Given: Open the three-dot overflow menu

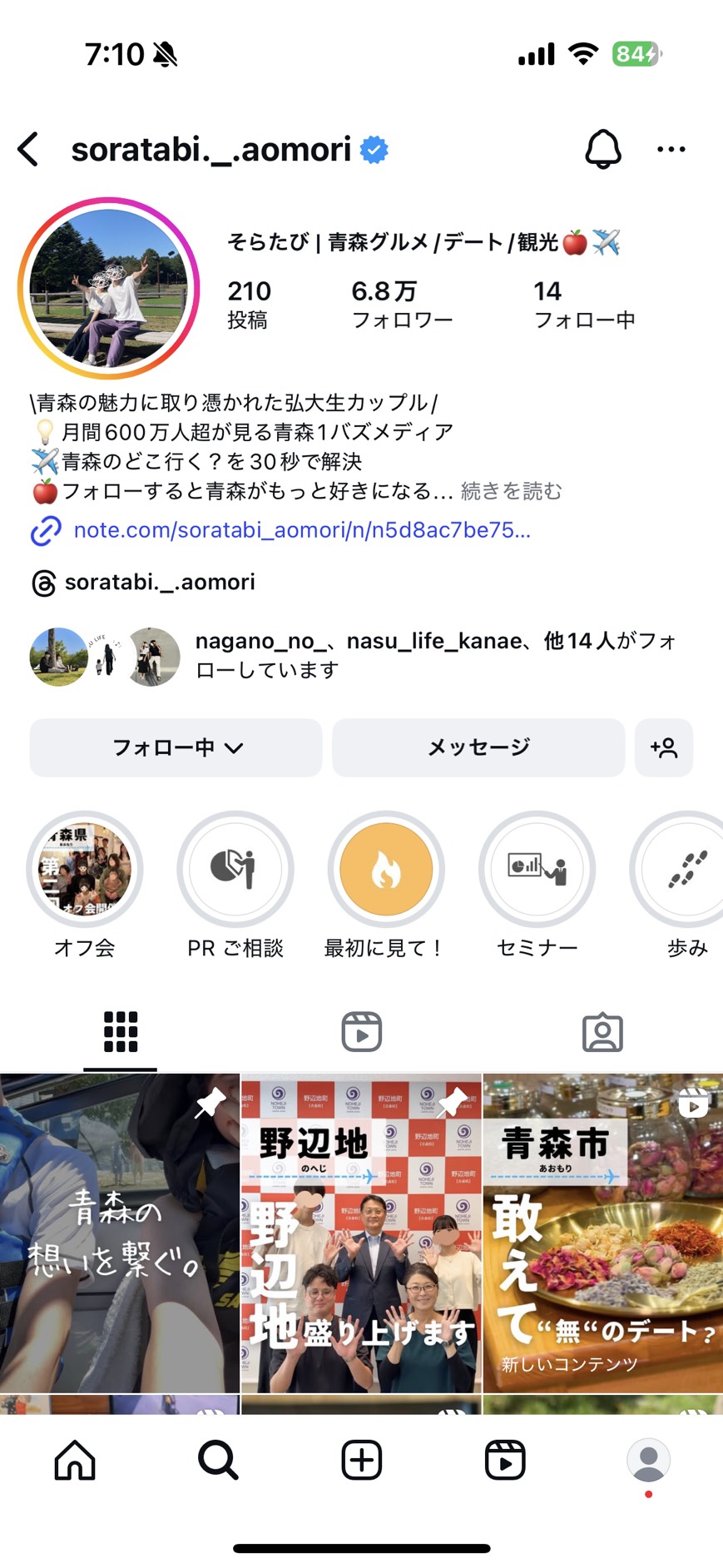Looking at the screenshot, I should pyautogui.click(x=671, y=150).
